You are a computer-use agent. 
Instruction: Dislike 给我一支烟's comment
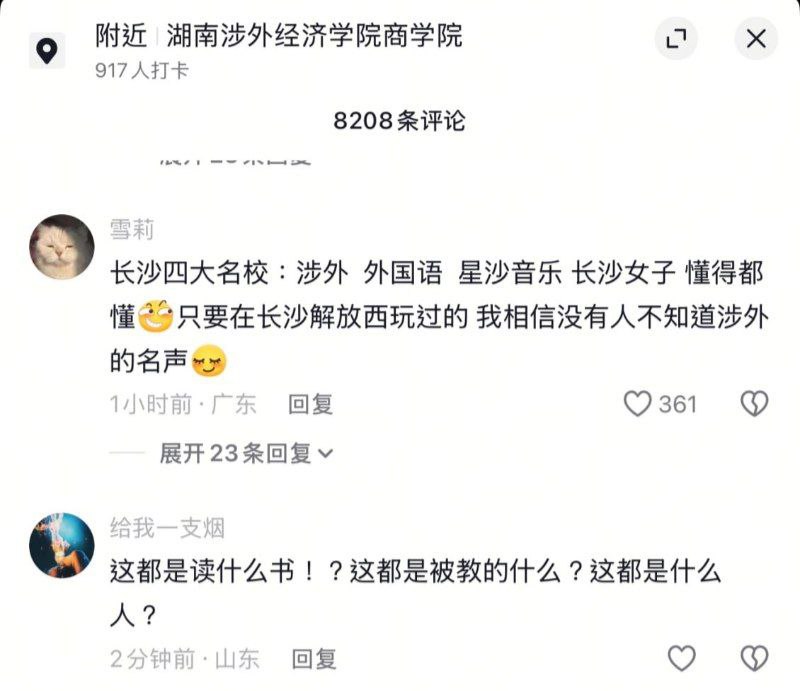753,658
